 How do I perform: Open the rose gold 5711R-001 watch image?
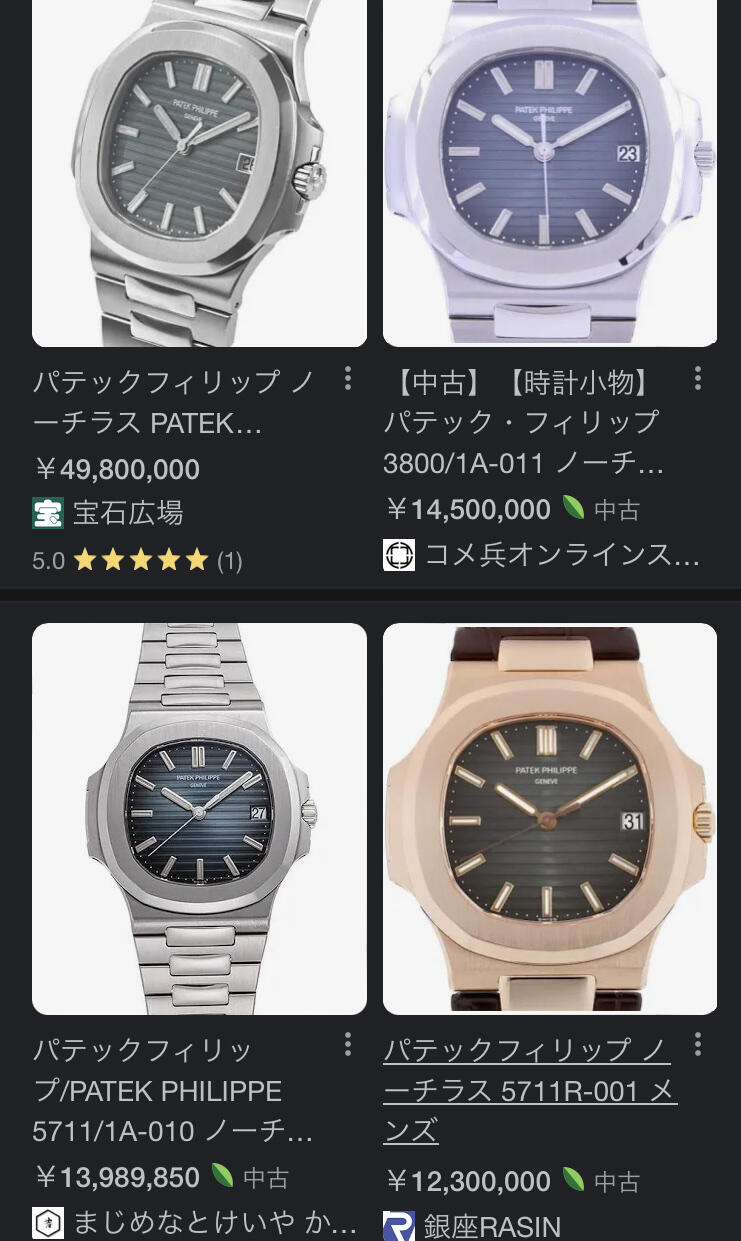coord(550,819)
